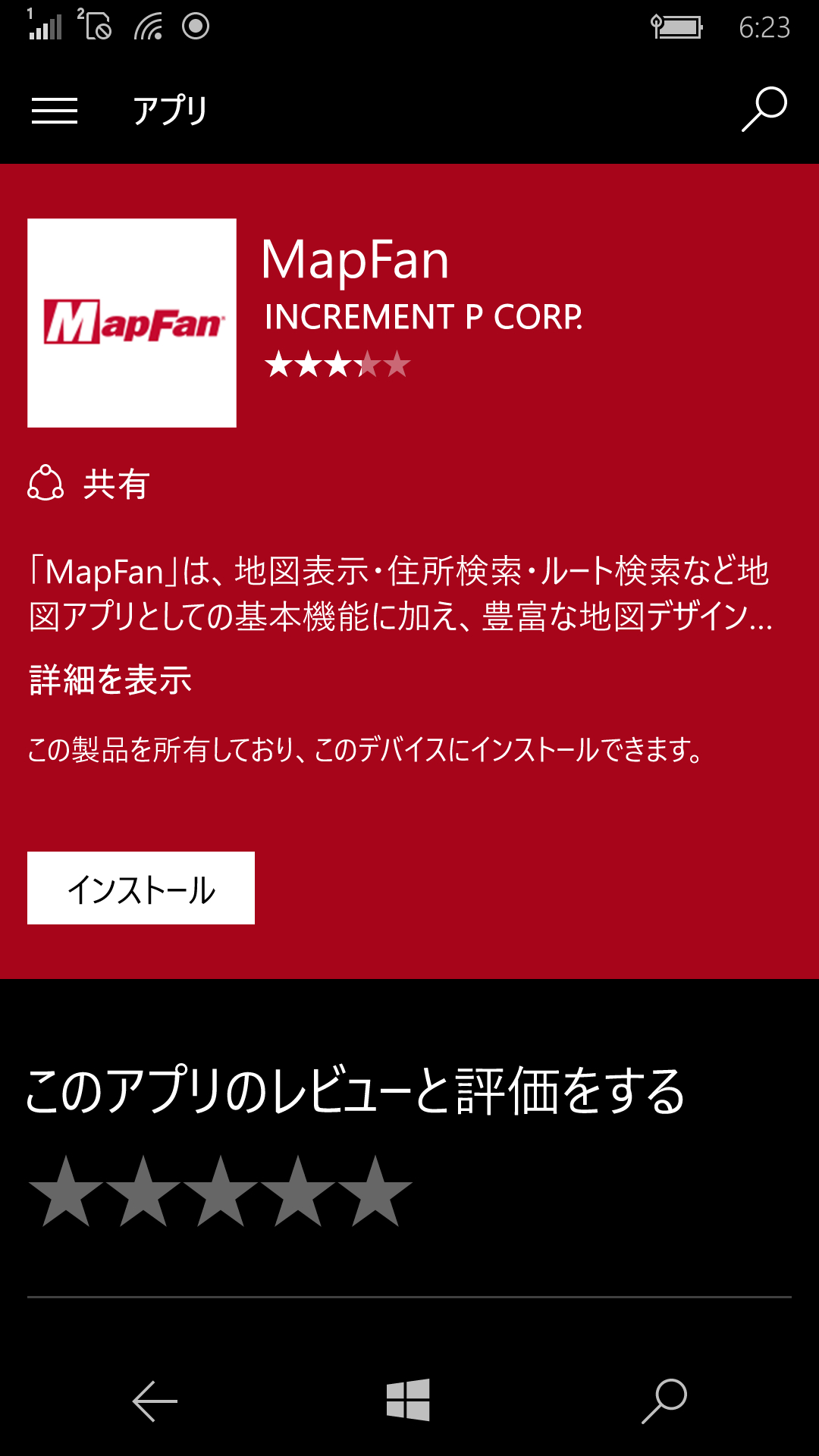Viewport: 819px width, 1456px height.
Task: Tap the average rating stars under MapFan
Action: (337, 365)
